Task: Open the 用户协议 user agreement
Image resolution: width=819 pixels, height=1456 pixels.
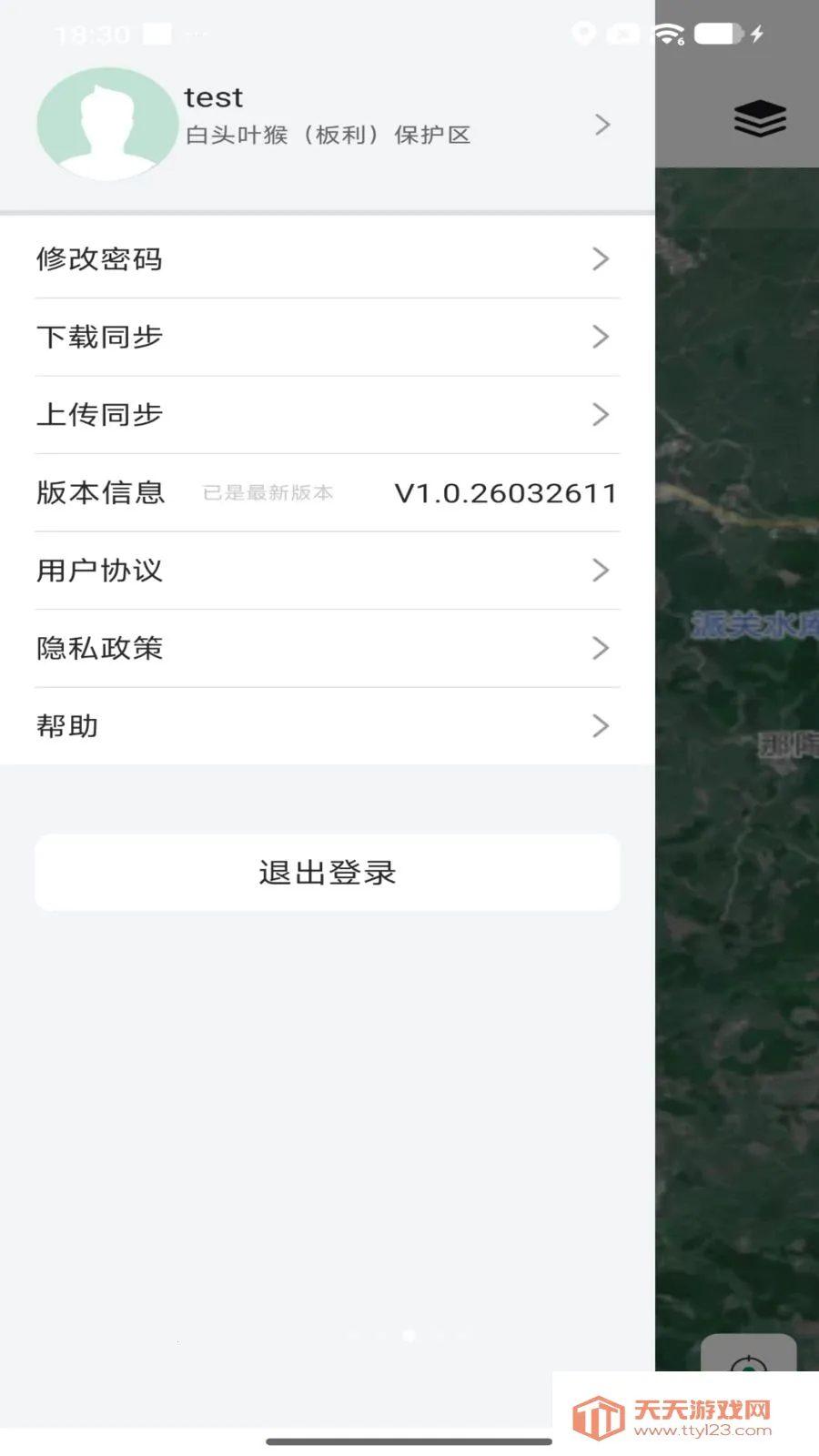Action: [100, 571]
